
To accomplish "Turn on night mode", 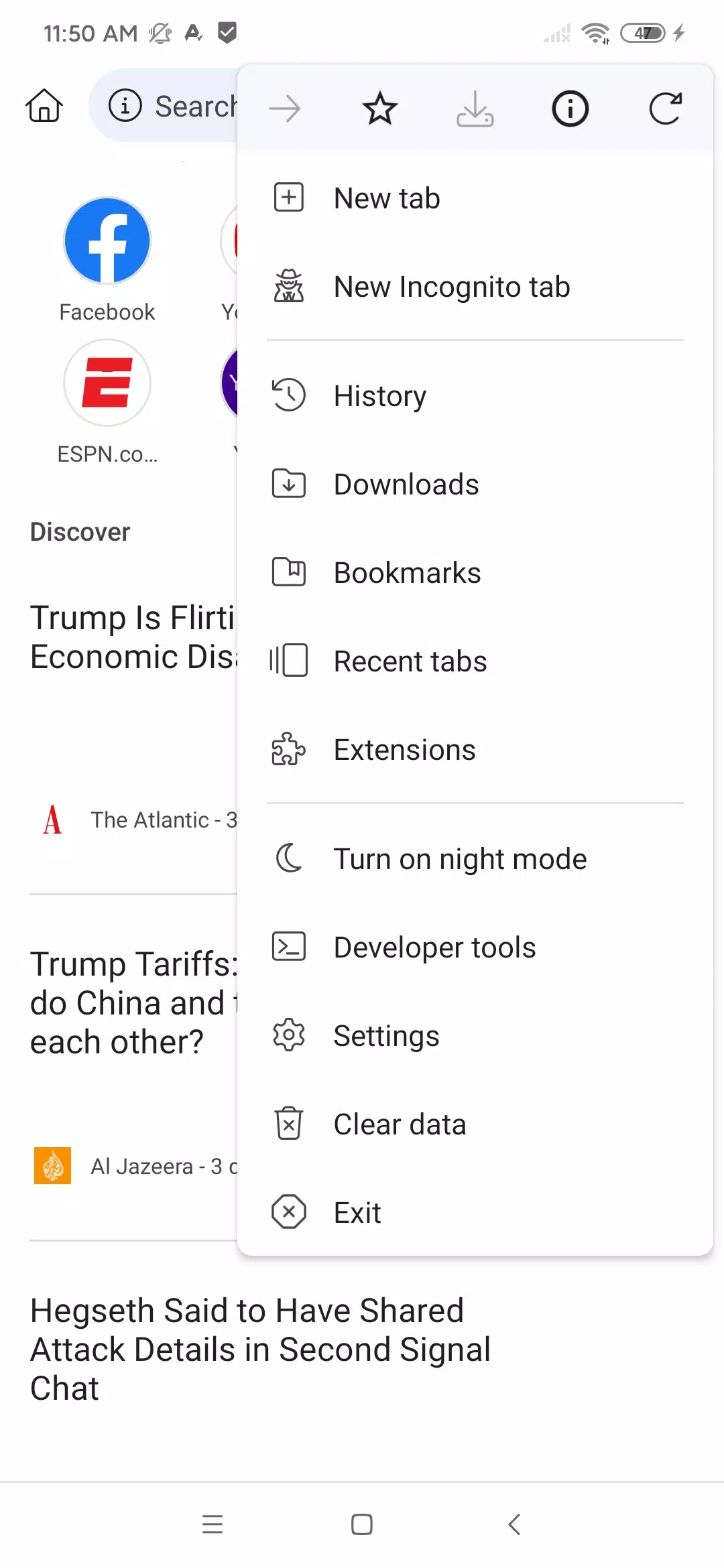I will [x=460, y=859].
